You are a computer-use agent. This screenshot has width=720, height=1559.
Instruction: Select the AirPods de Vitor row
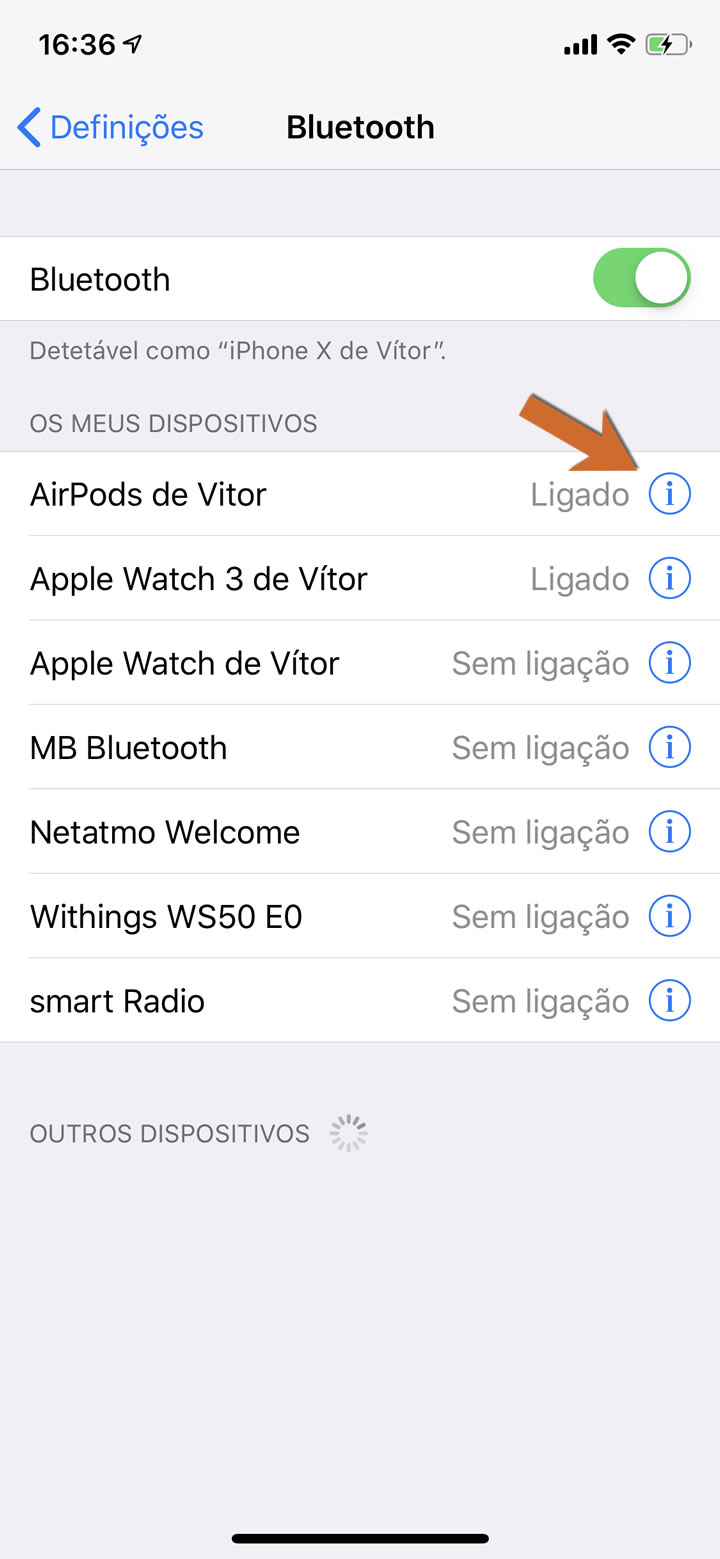(x=360, y=494)
